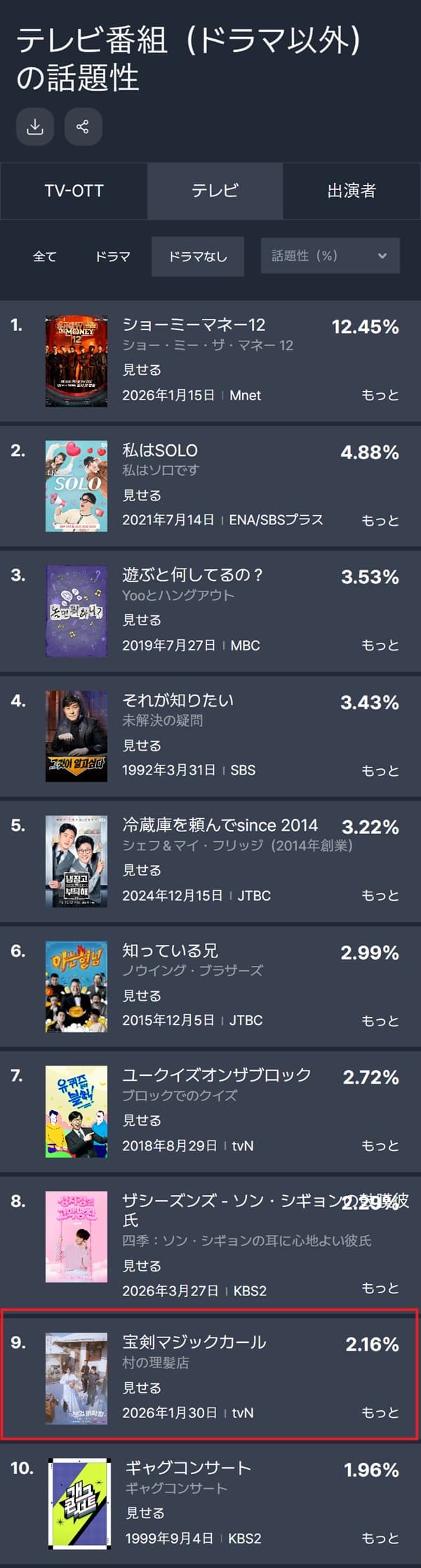Tap もっと for 私はSOLO

pos(380,521)
